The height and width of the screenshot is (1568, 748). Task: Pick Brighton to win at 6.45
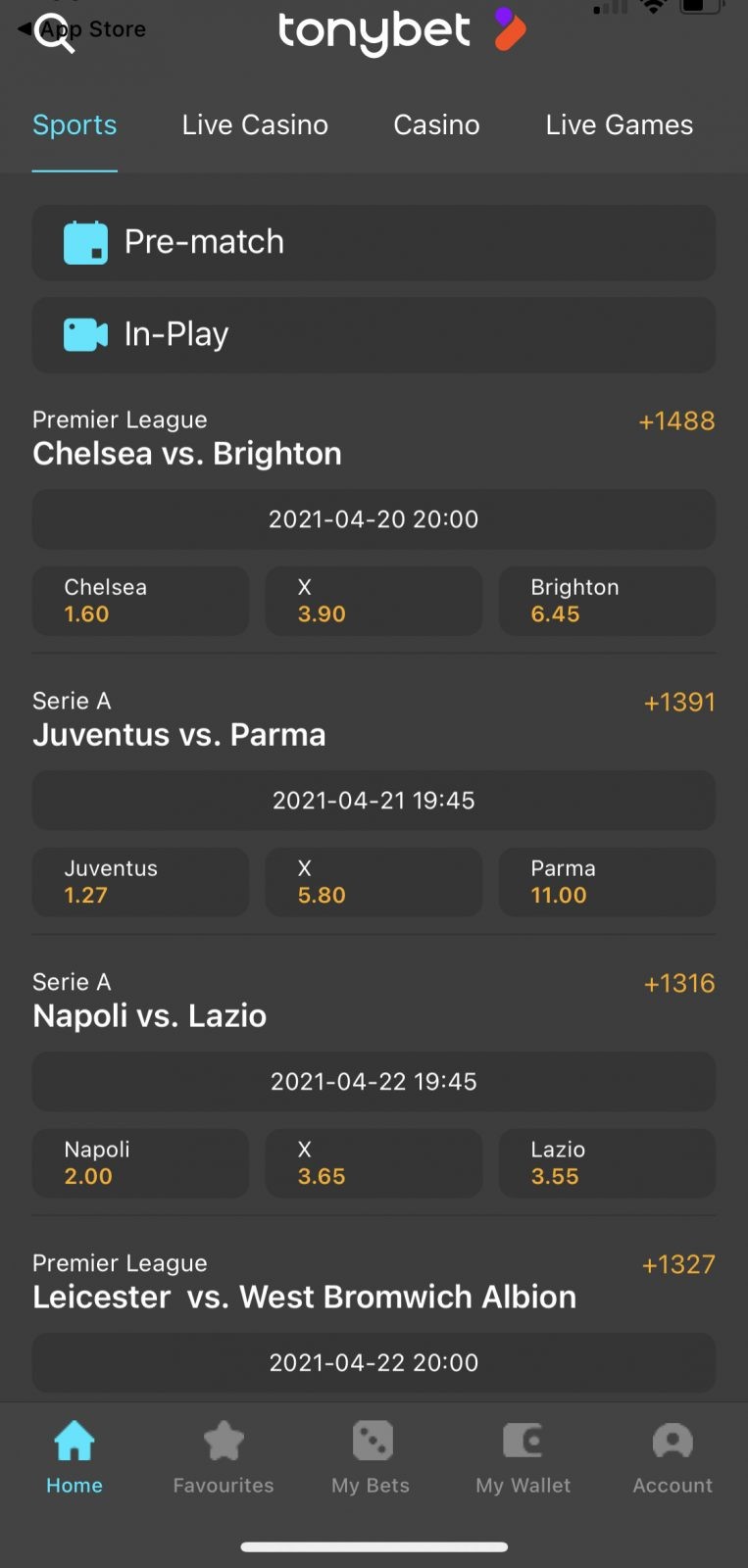[x=607, y=601]
